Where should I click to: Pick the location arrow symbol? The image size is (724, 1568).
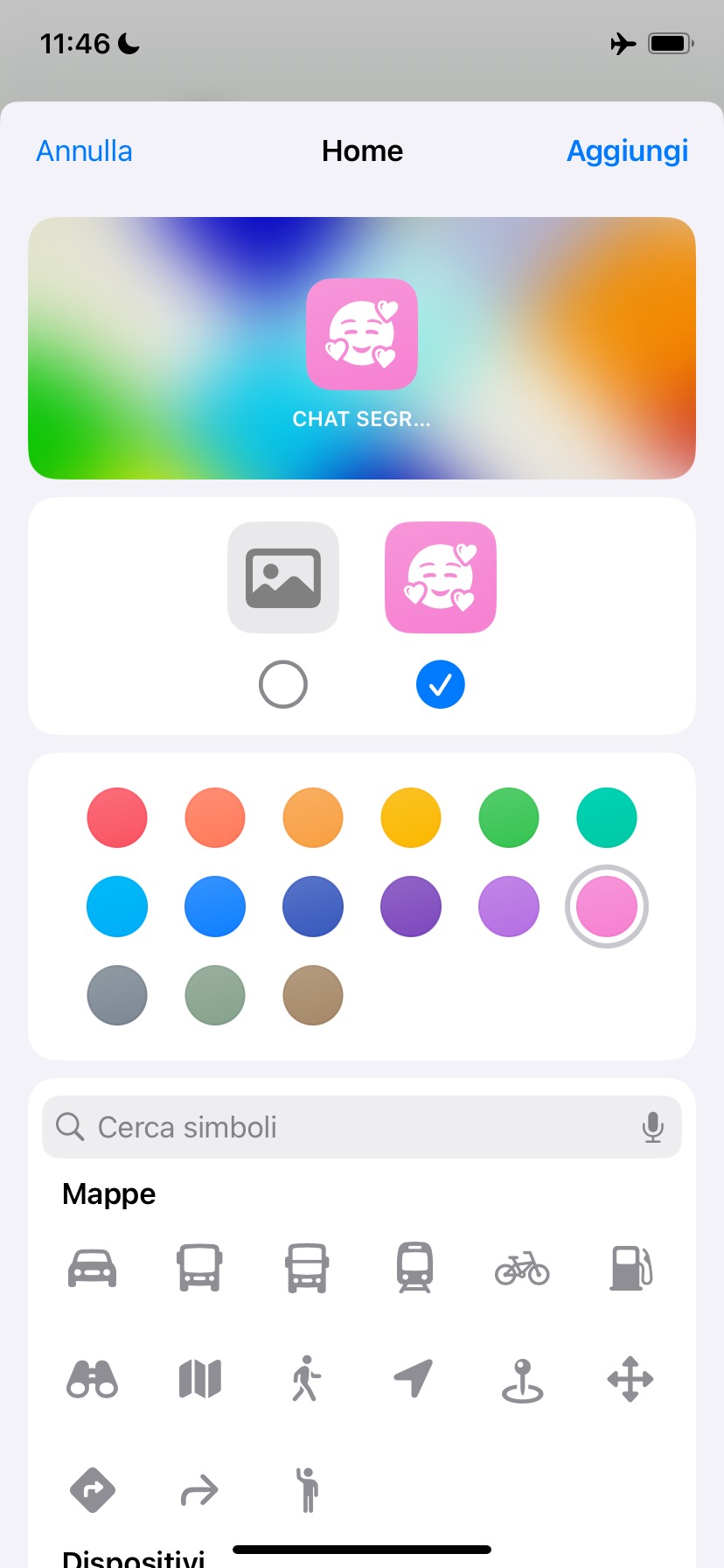tap(414, 1380)
